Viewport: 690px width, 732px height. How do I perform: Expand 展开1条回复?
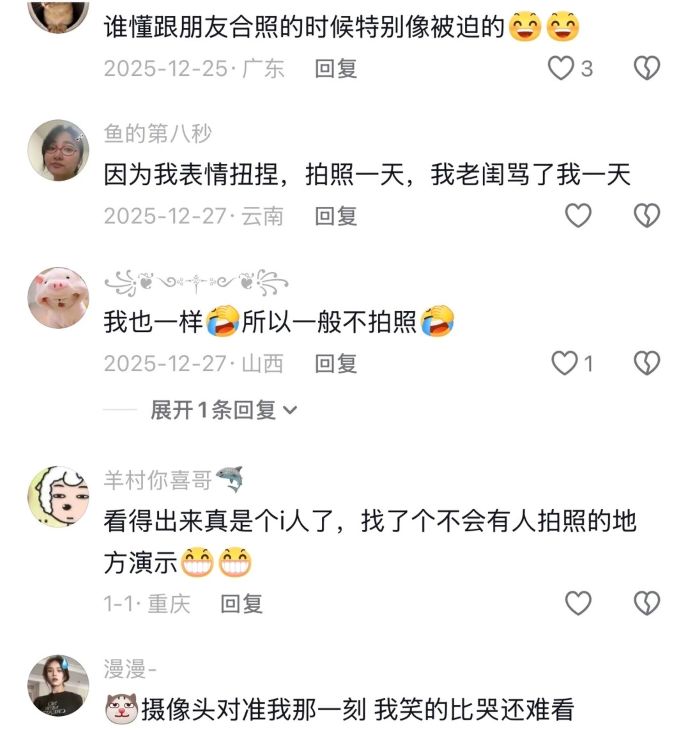[223, 410]
